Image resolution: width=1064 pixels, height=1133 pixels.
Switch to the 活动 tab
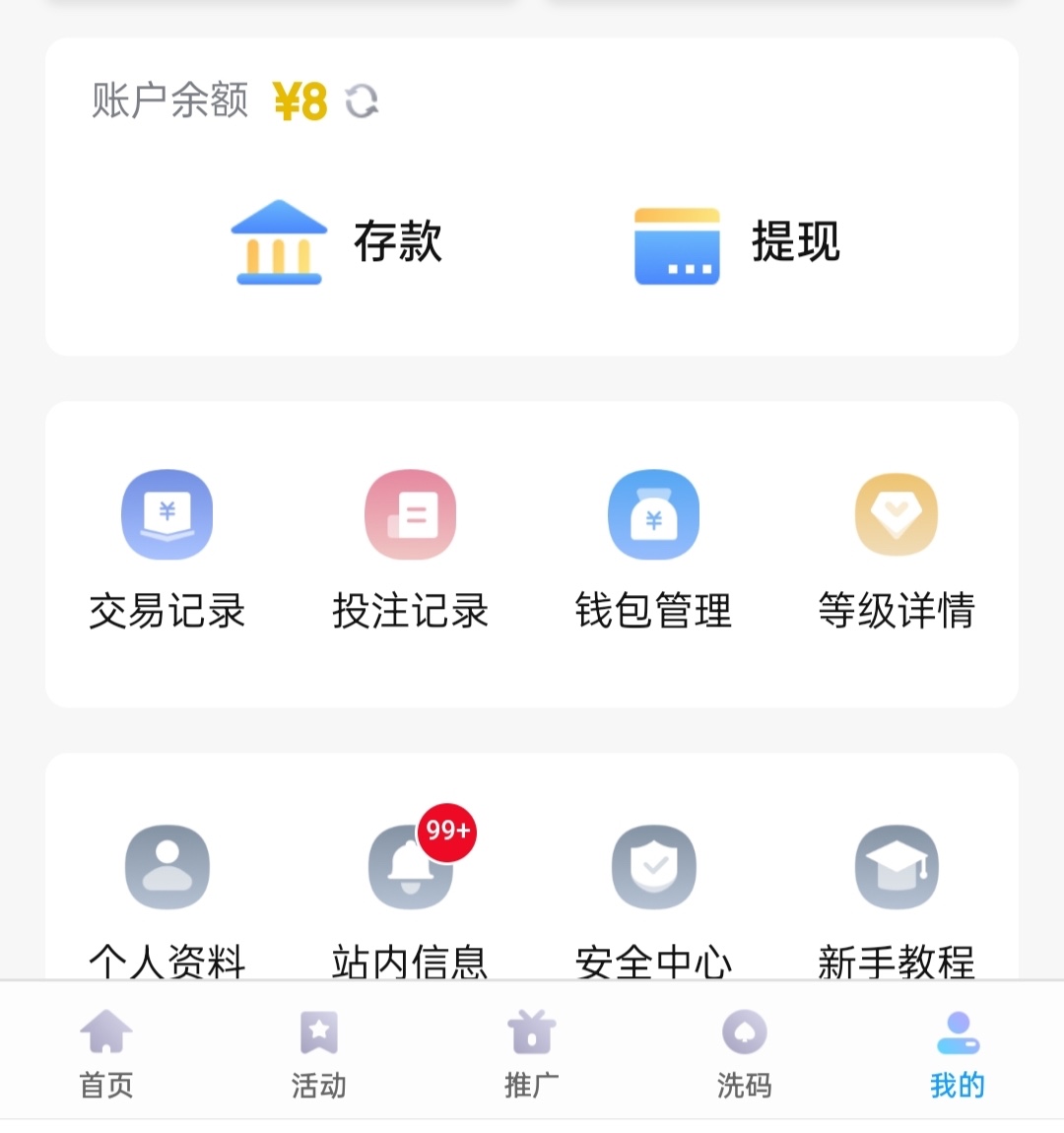[x=318, y=1052]
